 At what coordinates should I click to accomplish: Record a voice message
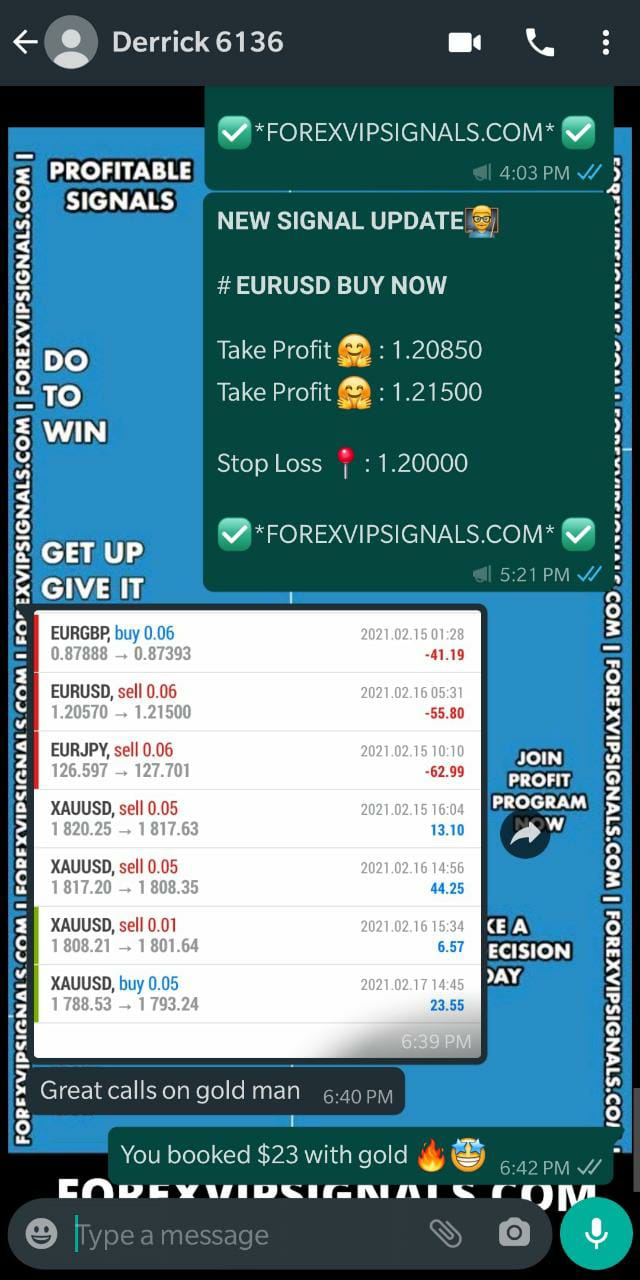[596, 1234]
